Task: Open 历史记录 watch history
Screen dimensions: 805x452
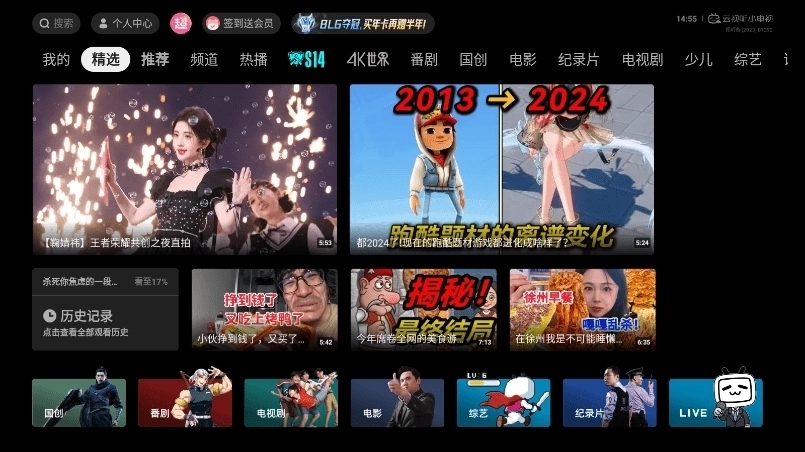Action: tap(105, 321)
